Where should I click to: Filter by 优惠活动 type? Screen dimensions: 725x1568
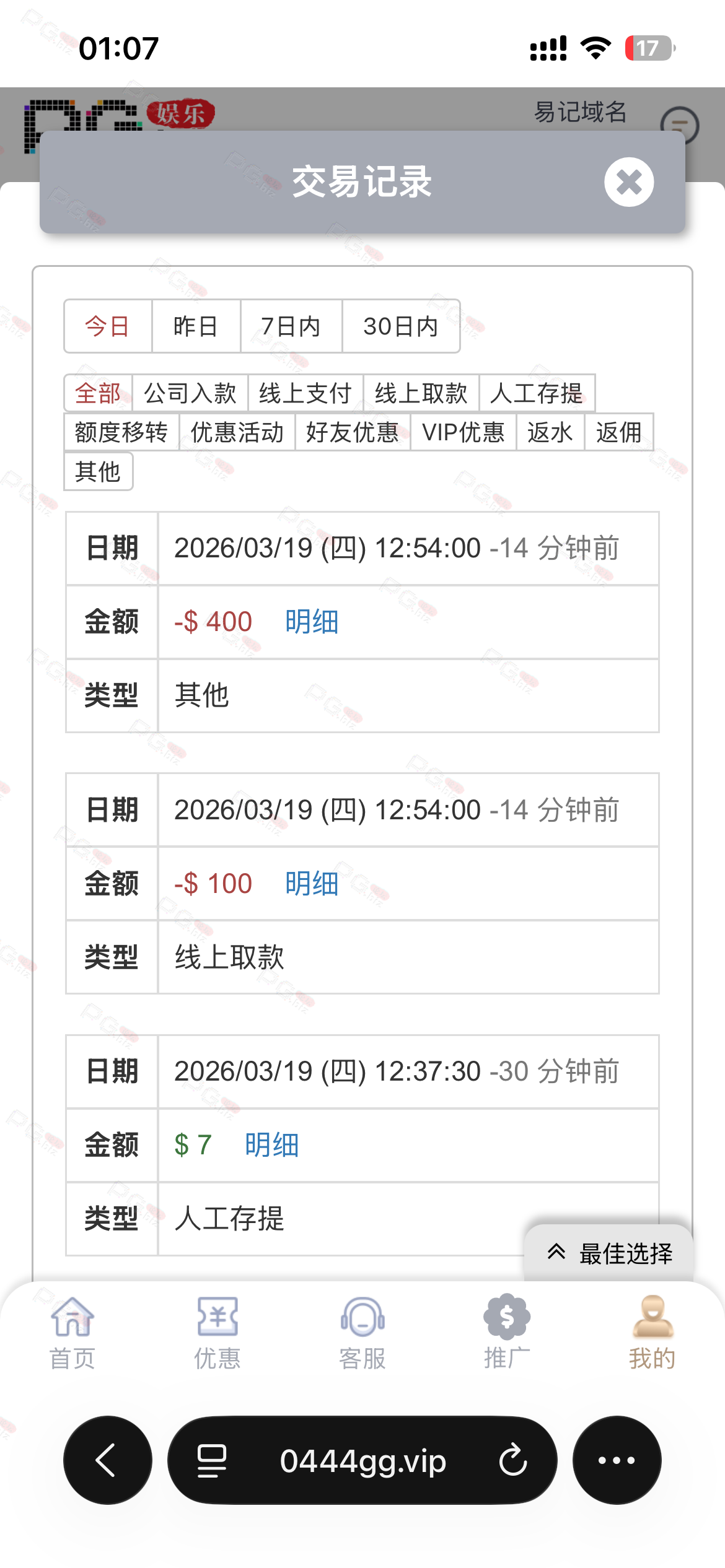pyautogui.click(x=237, y=432)
